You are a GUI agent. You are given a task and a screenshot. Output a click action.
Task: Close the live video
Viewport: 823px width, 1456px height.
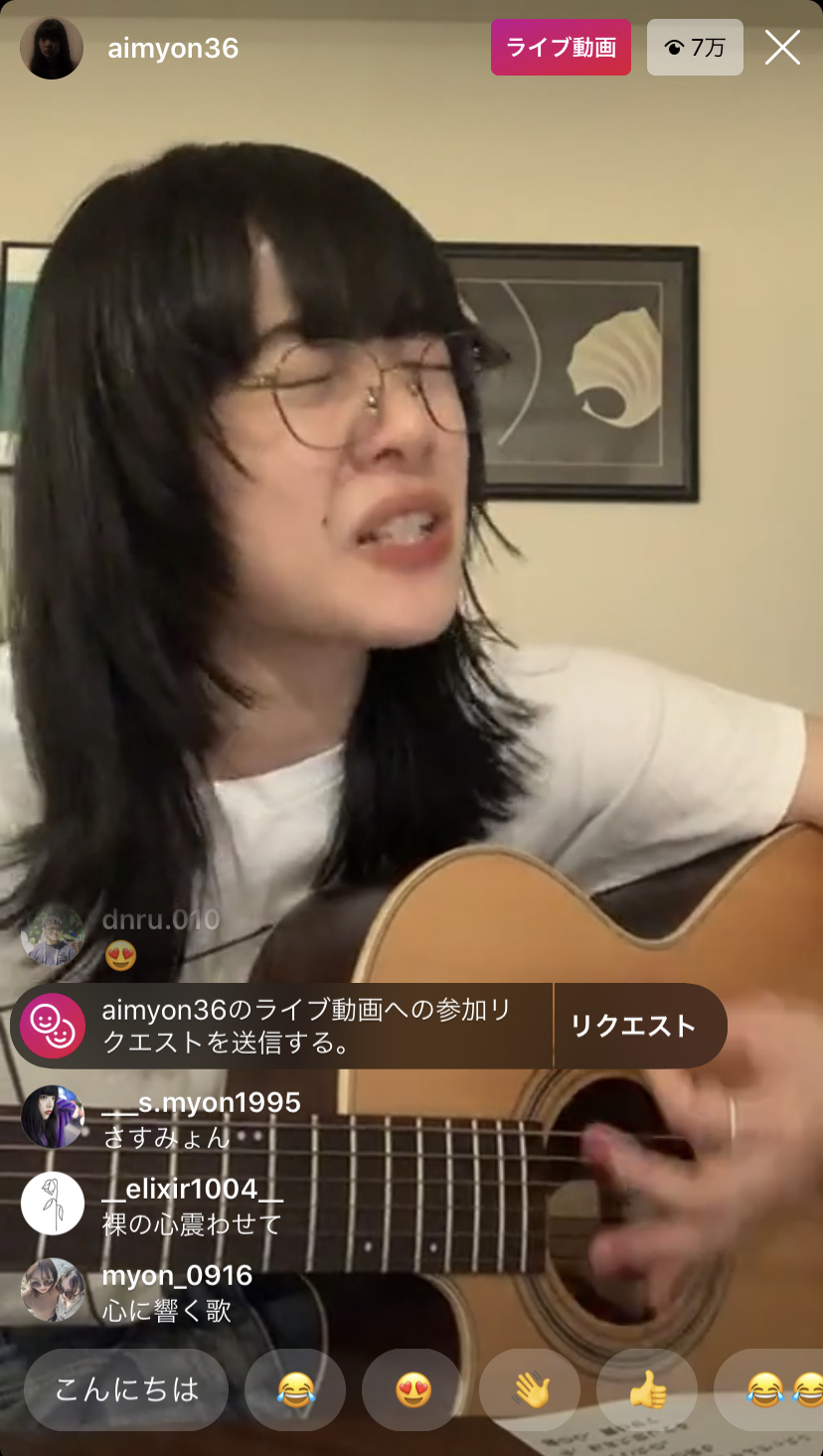click(782, 48)
